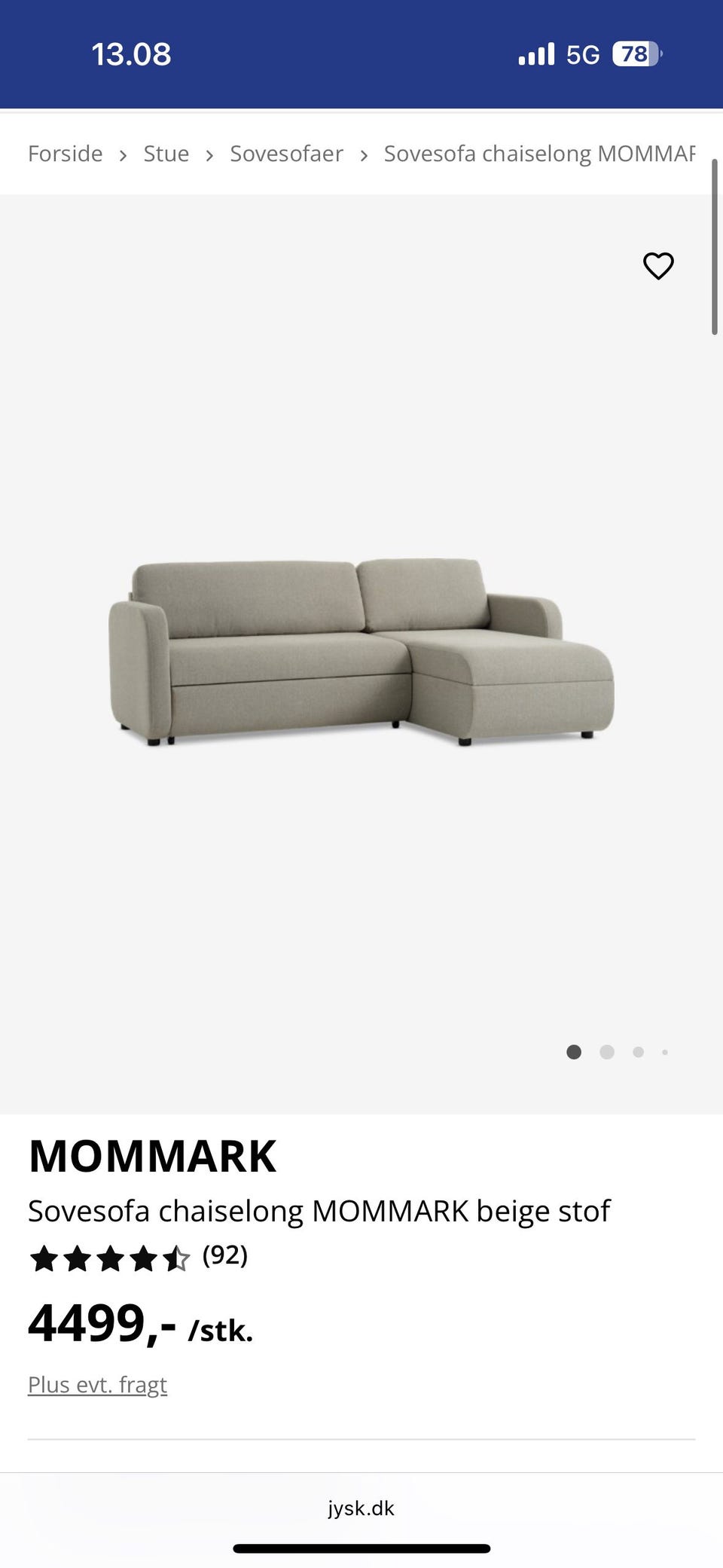Add MOMMARK sofa to favorites with heart
The image size is (723, 1568).
coord(658,266)
